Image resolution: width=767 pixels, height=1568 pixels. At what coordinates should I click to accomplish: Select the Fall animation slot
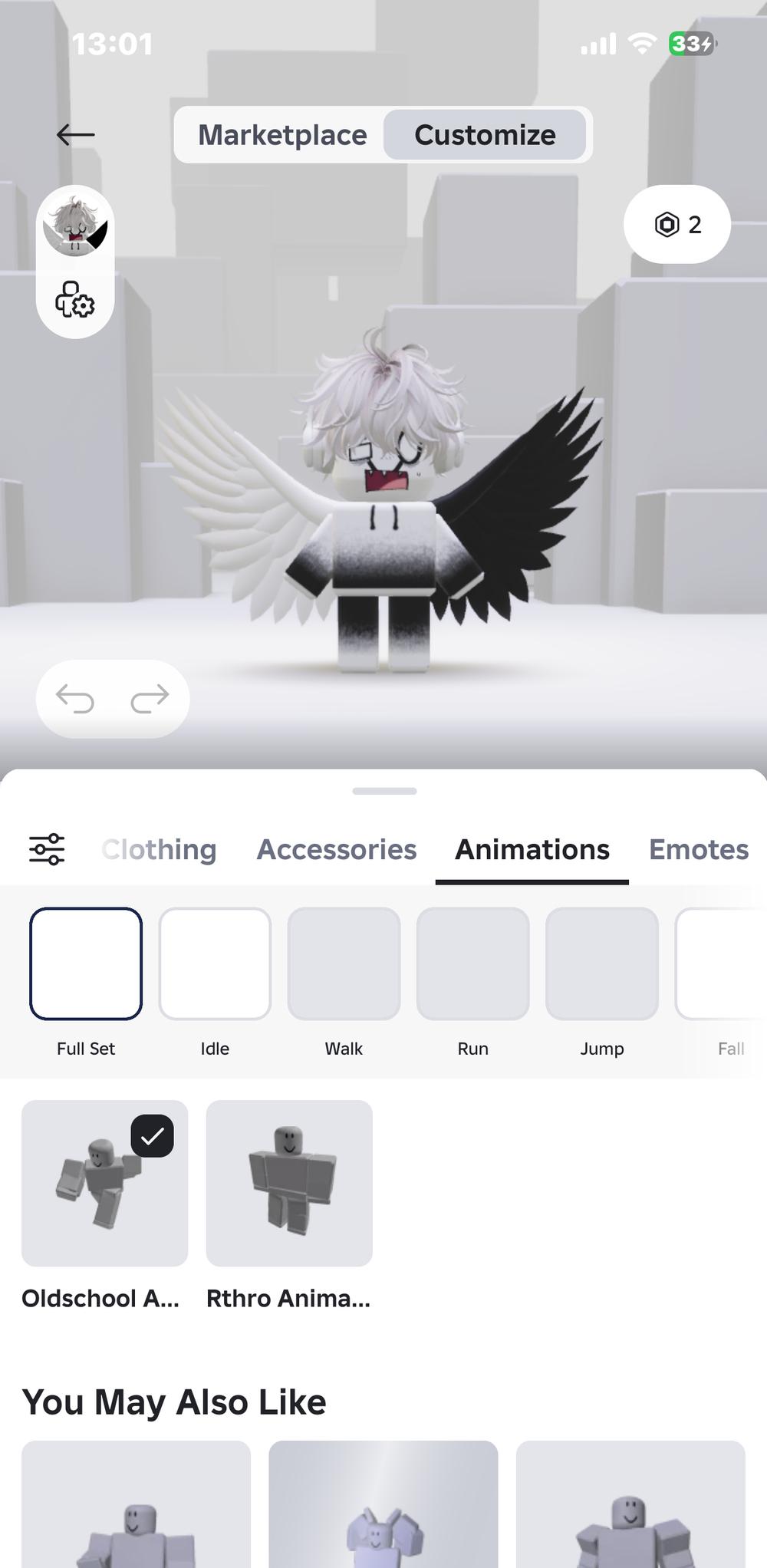(x=721, y=964)
